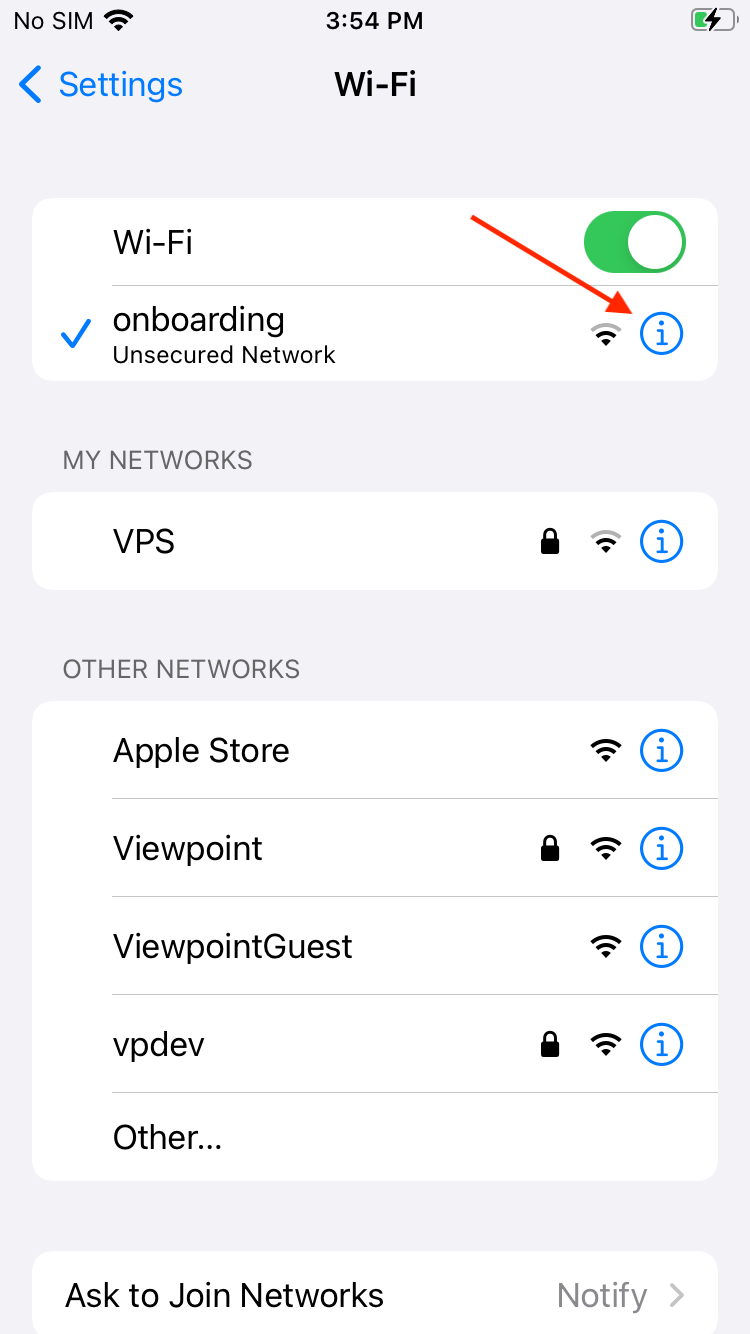This screenshot has width=750, height=1334.
Task: View details for Apple Store network
Action: tap(661, 750)
